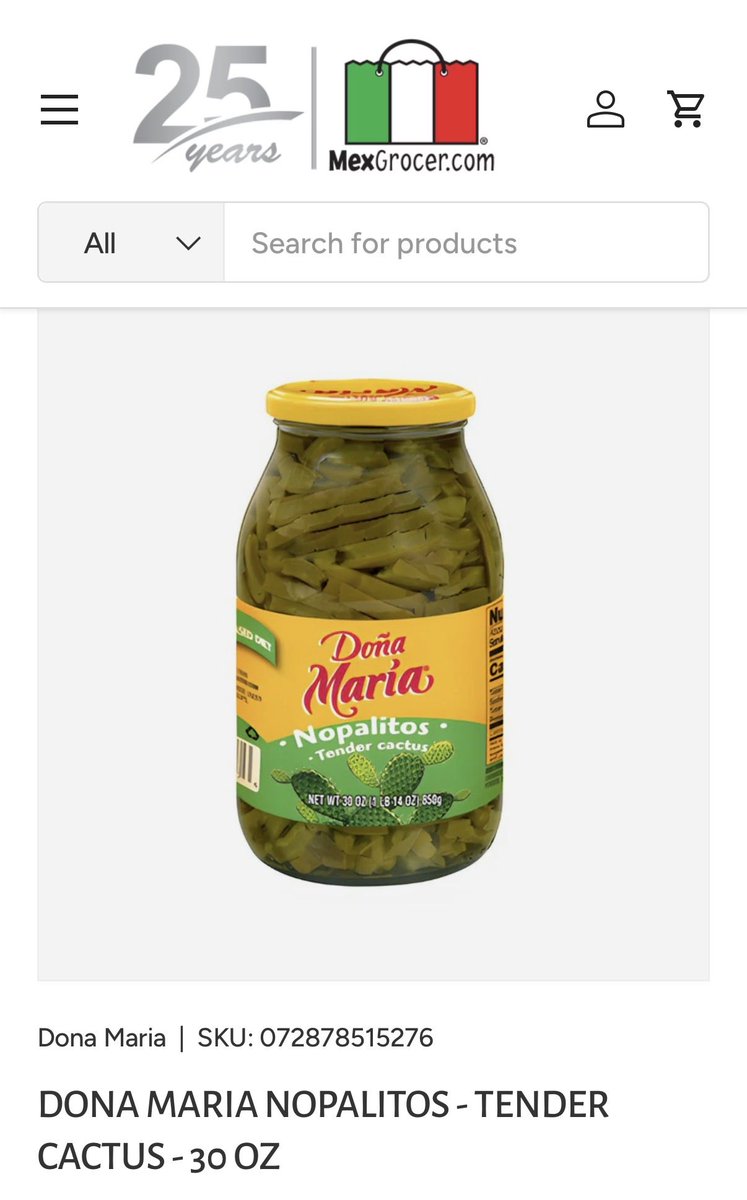This screenshot has width=747, height=1200.
Task: Open the hamburger navigation menu
Action: (x=59, y=109)
